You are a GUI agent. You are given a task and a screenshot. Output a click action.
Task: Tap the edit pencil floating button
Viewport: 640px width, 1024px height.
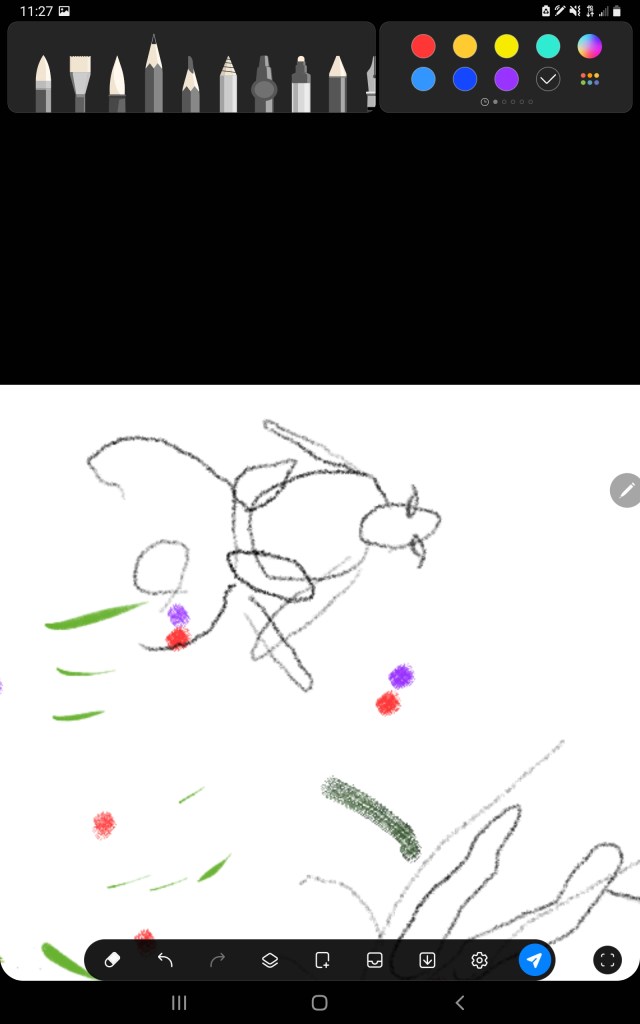point(626,490)
